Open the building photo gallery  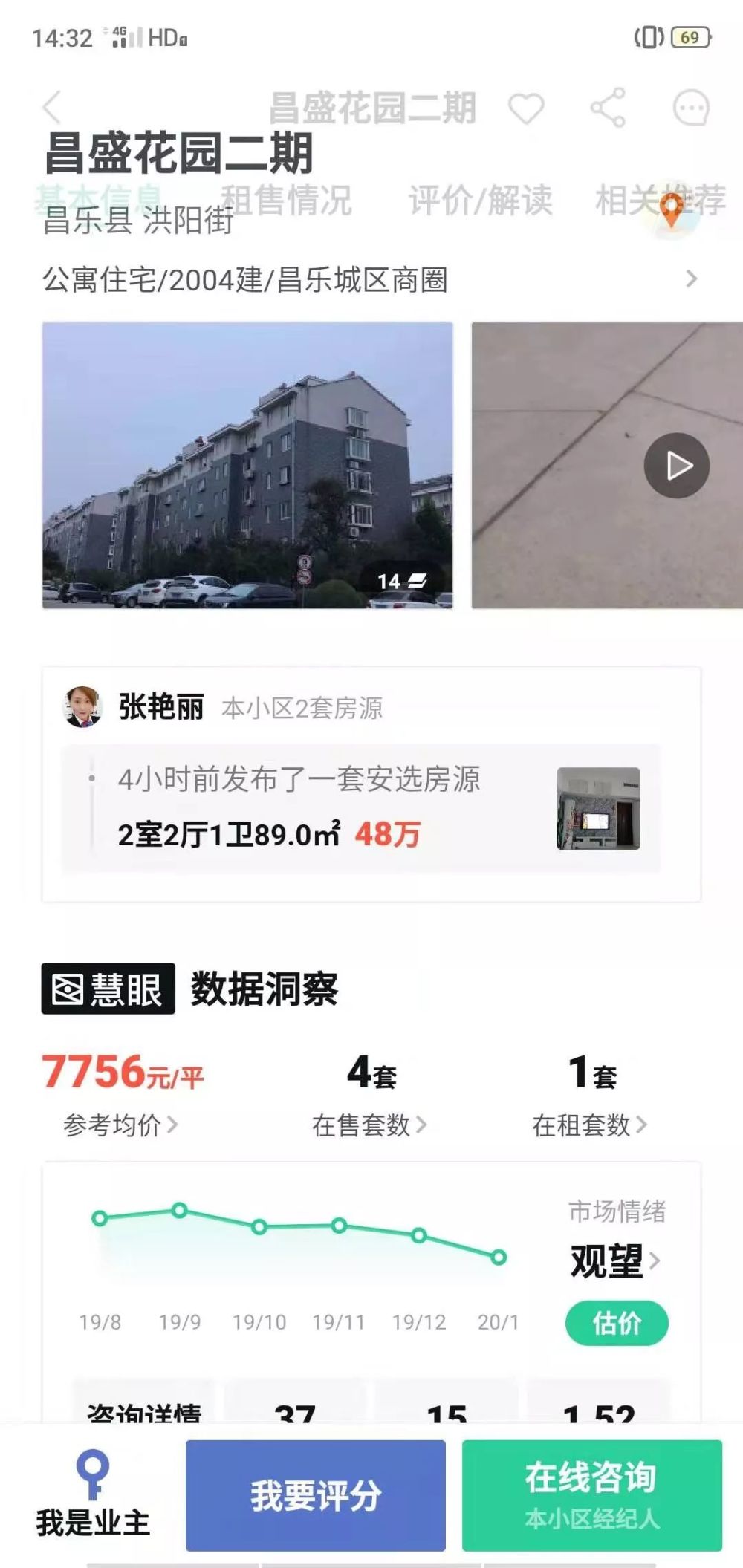point(247,465)
